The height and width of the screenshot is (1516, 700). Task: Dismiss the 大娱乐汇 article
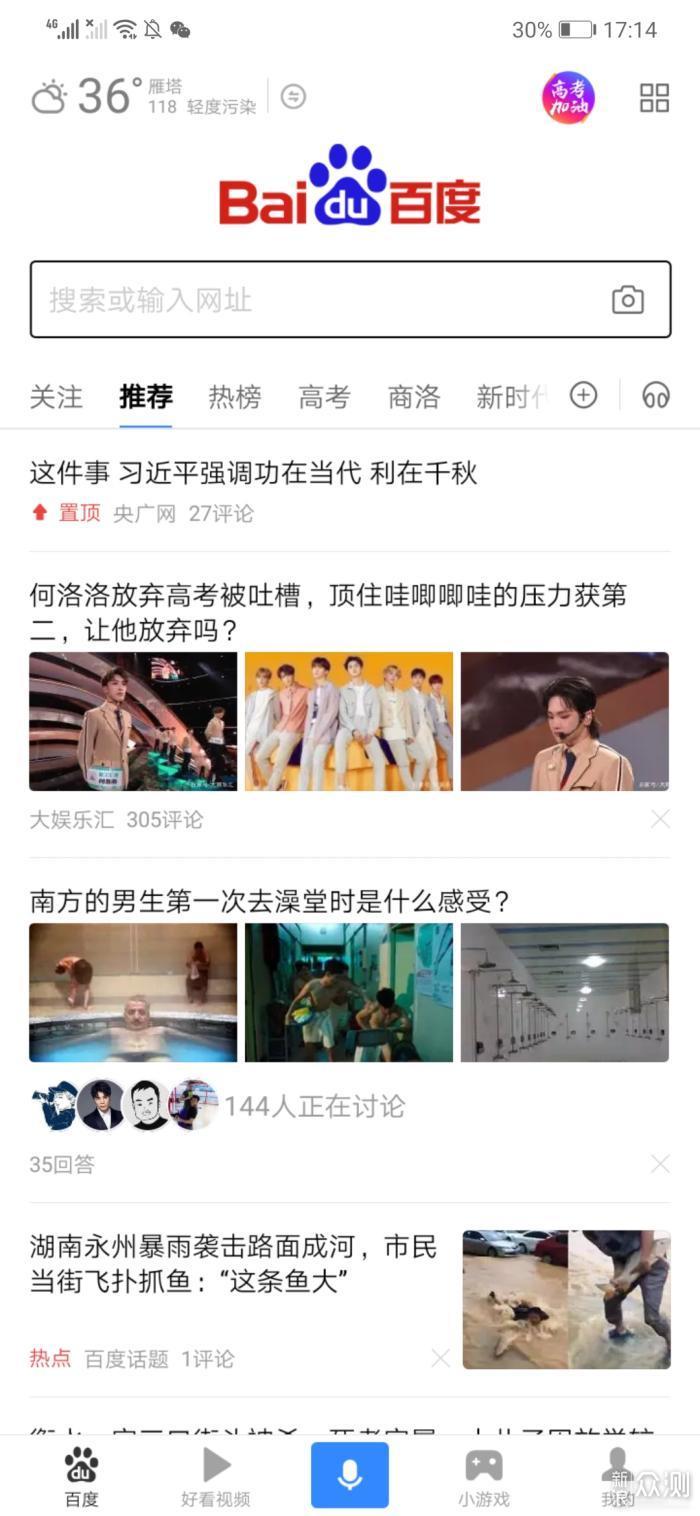point(660,819)
